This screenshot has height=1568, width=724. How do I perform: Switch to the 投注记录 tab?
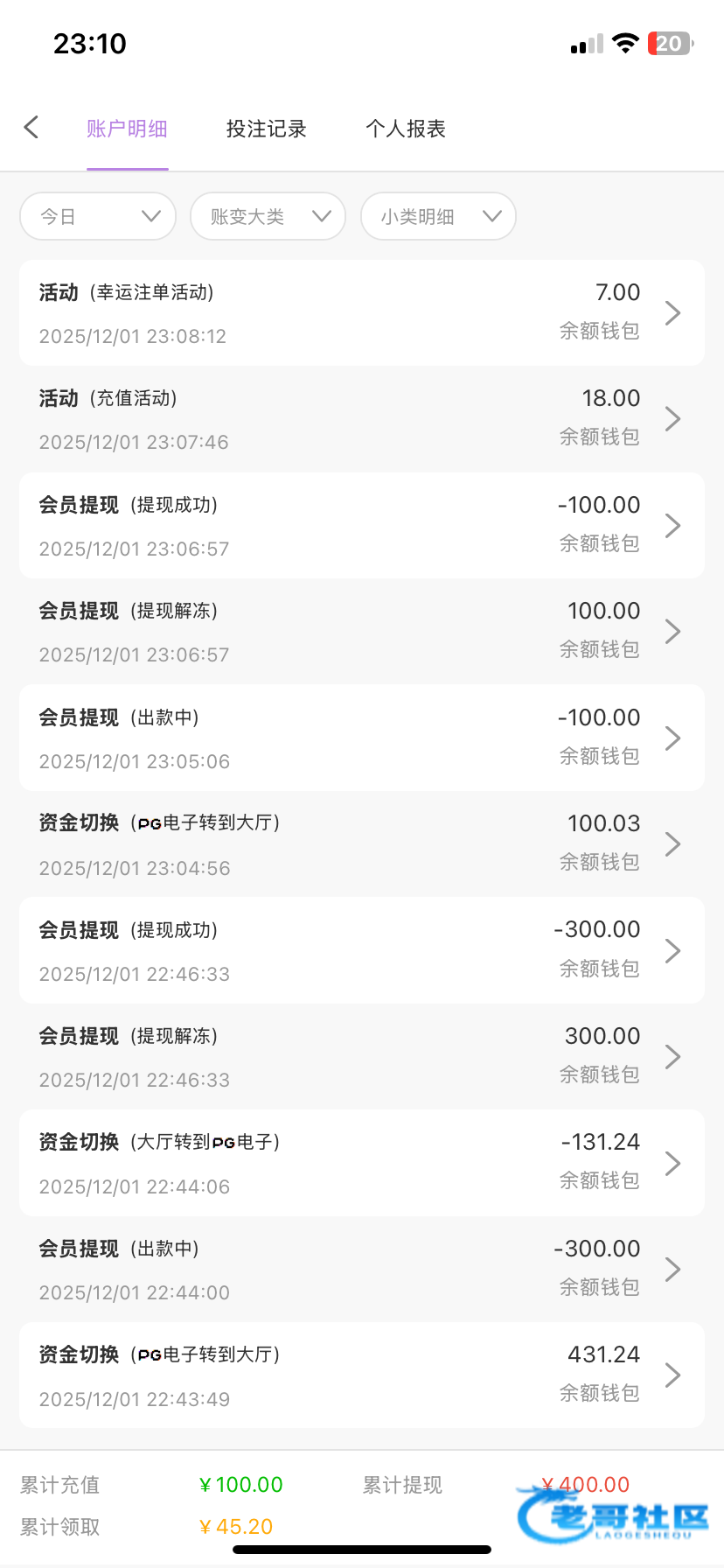click(x=266, y=129)
